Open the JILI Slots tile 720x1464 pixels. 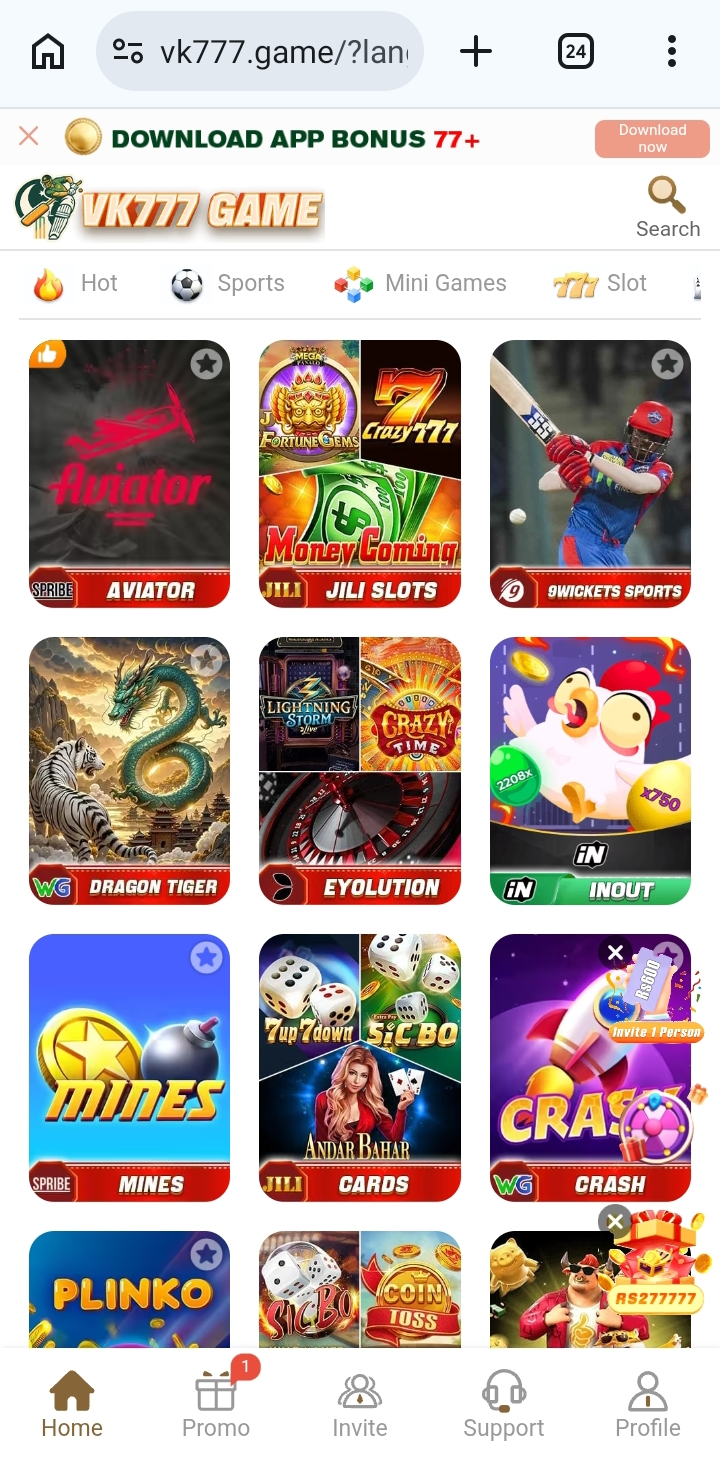[360, 473]
